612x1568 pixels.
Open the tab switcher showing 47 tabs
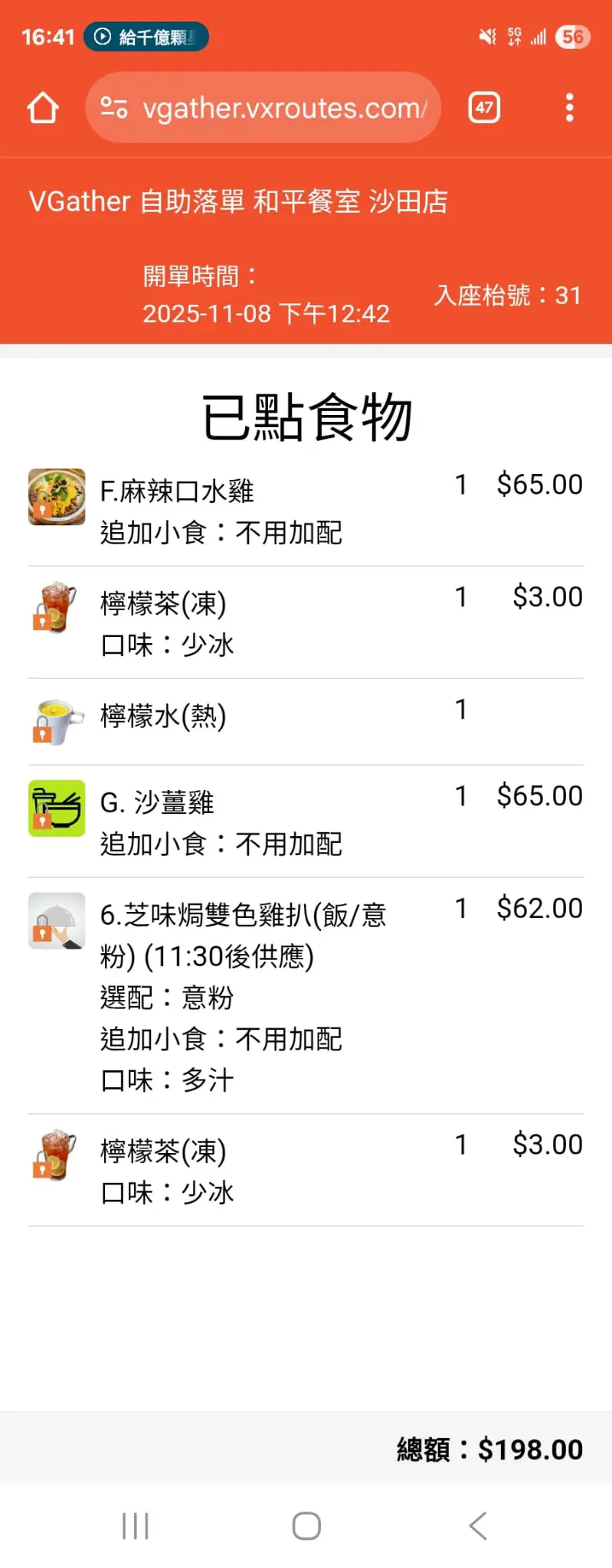click(x=484, y=108)
